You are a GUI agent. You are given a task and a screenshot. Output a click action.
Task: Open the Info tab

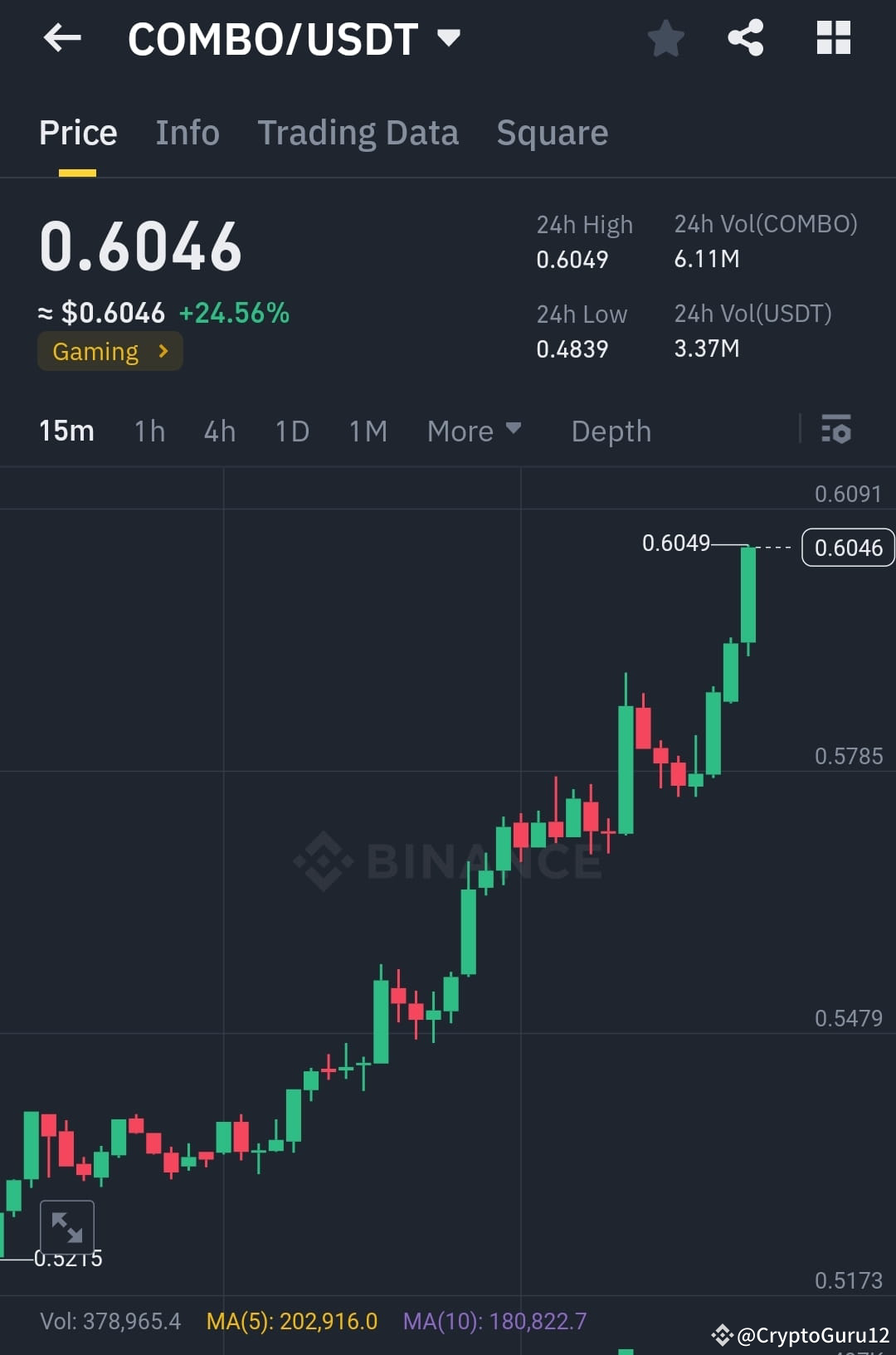[x=187, y=133]
